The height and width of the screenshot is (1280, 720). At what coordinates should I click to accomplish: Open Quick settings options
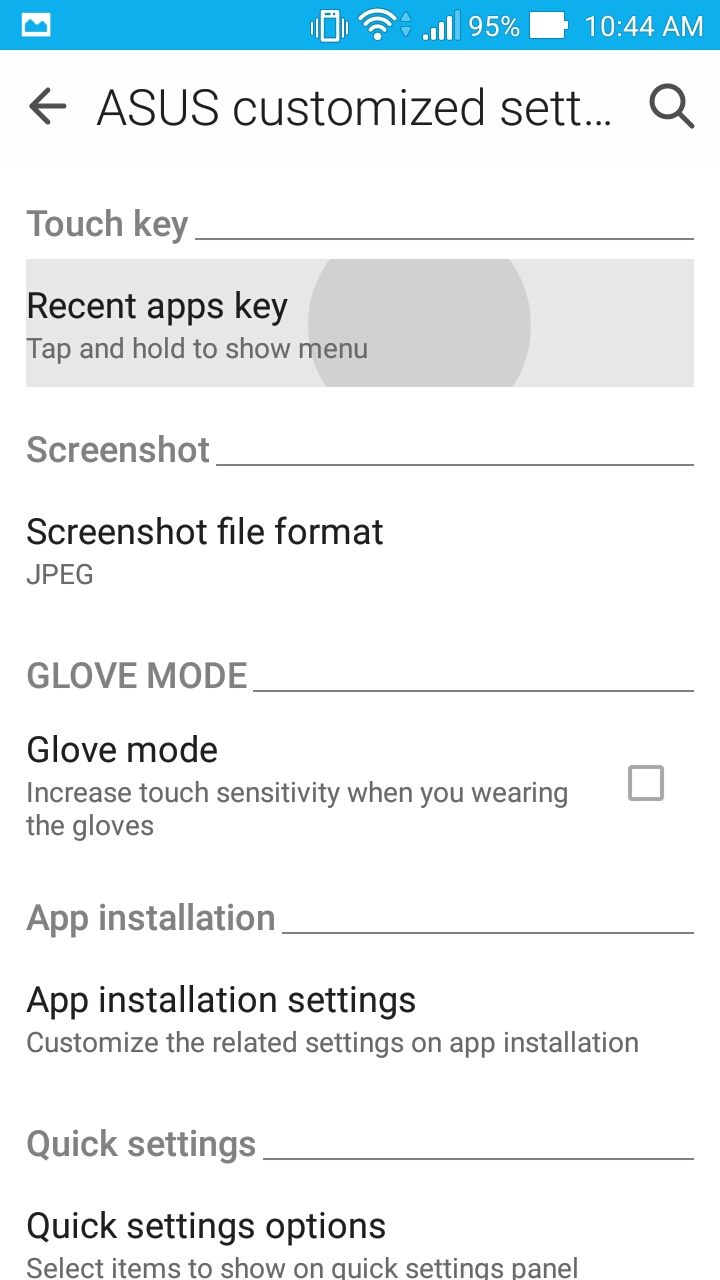[360, 1242]
